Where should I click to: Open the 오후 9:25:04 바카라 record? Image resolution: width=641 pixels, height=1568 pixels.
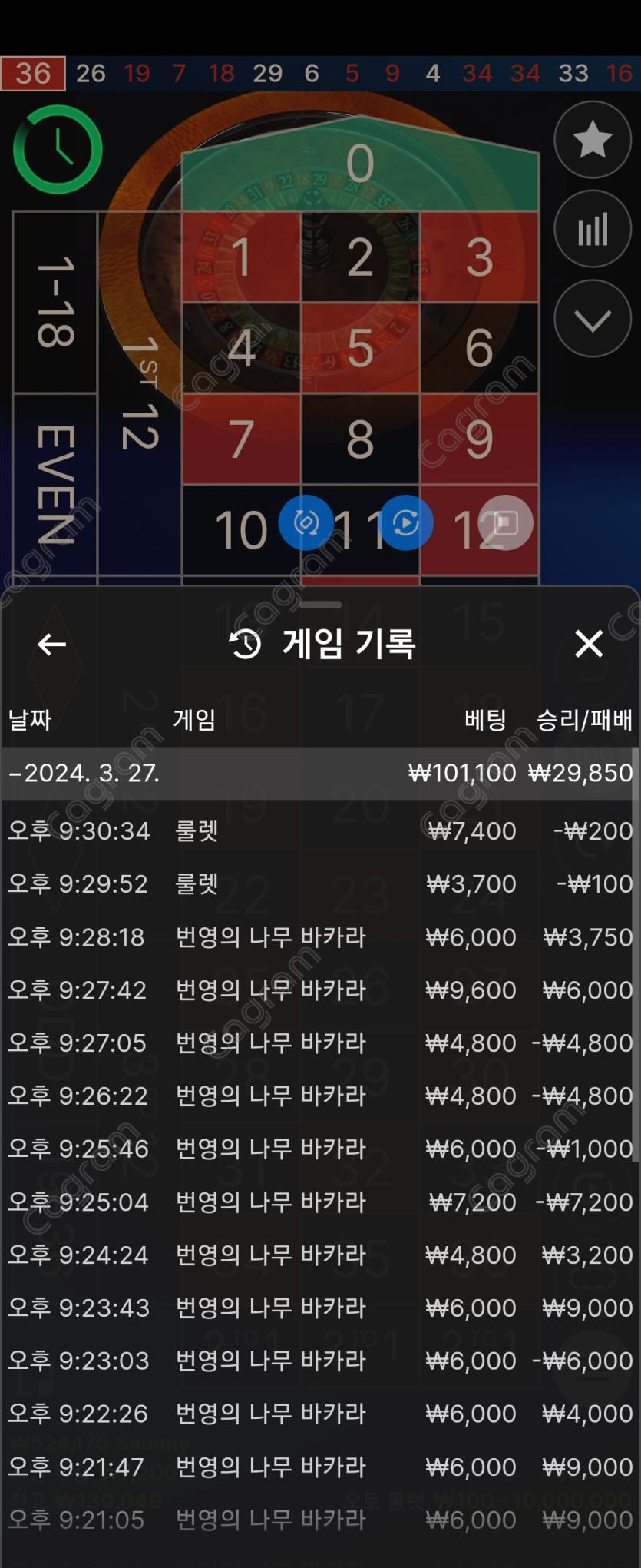[x=320, y=1202]
